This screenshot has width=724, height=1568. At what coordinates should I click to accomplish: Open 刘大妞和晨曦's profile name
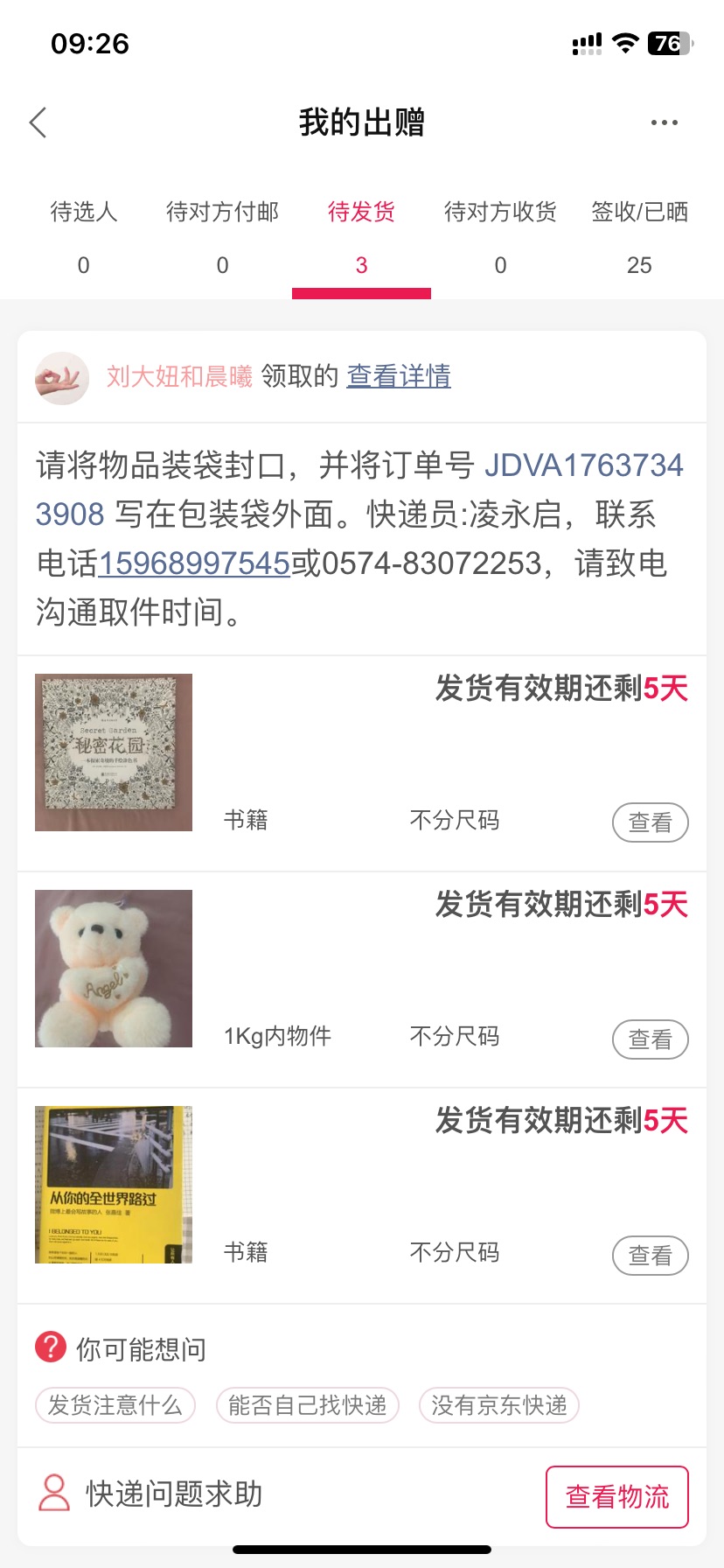(x=179, y=376)
